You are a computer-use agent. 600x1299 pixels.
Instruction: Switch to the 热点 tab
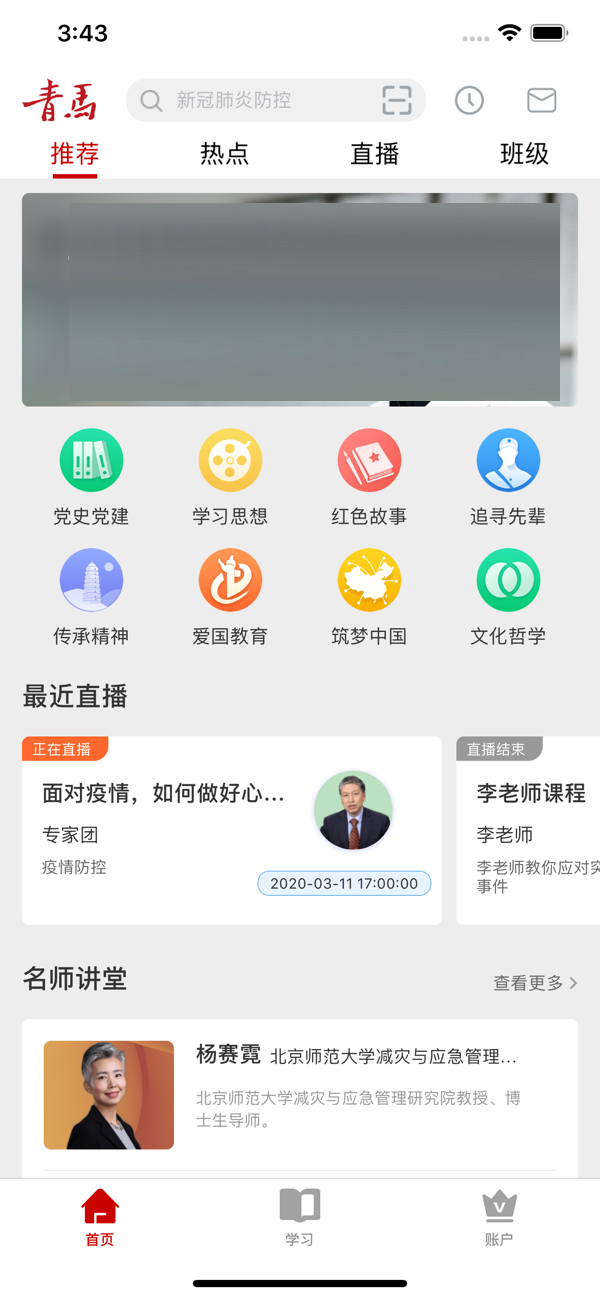224,154
